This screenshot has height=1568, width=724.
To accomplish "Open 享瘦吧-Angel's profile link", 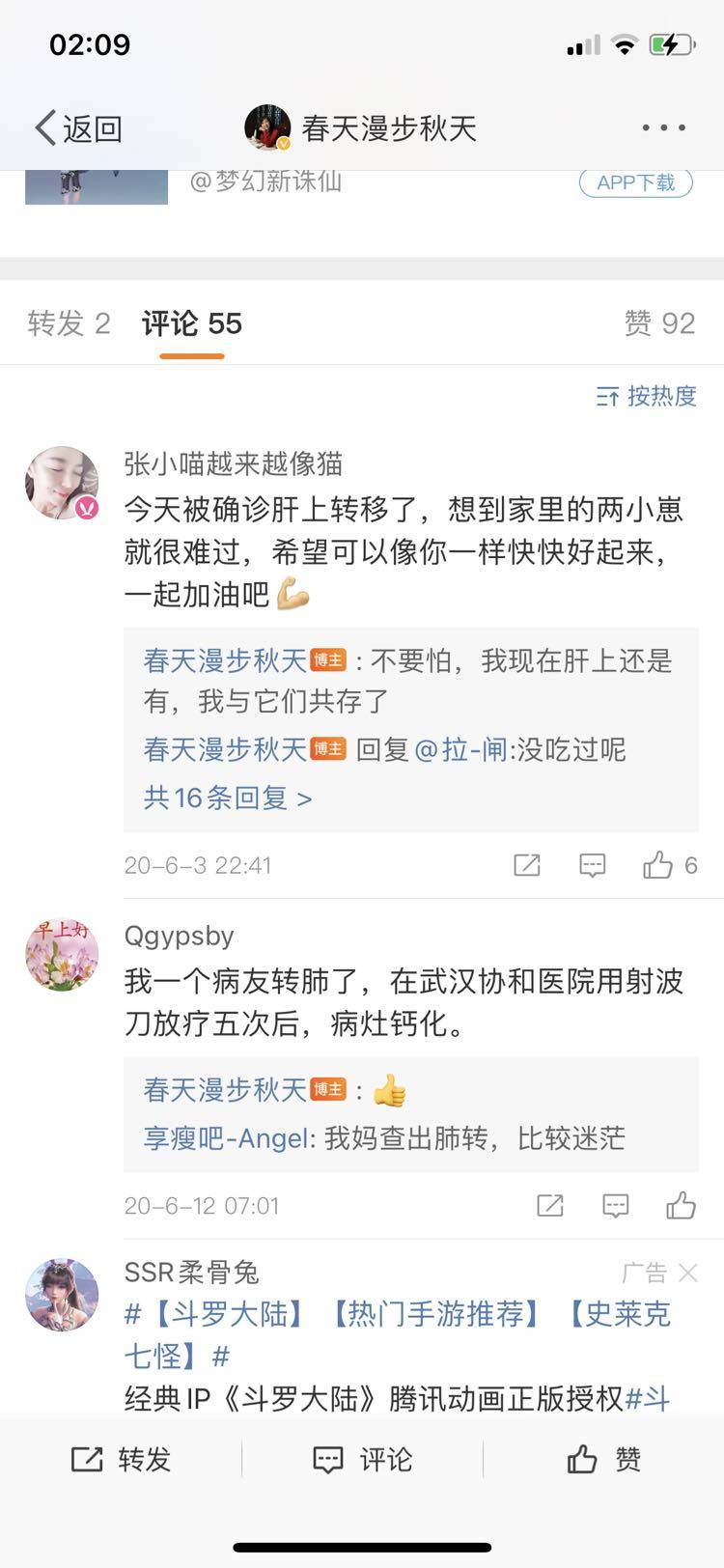I will [x=227, y=1138].
